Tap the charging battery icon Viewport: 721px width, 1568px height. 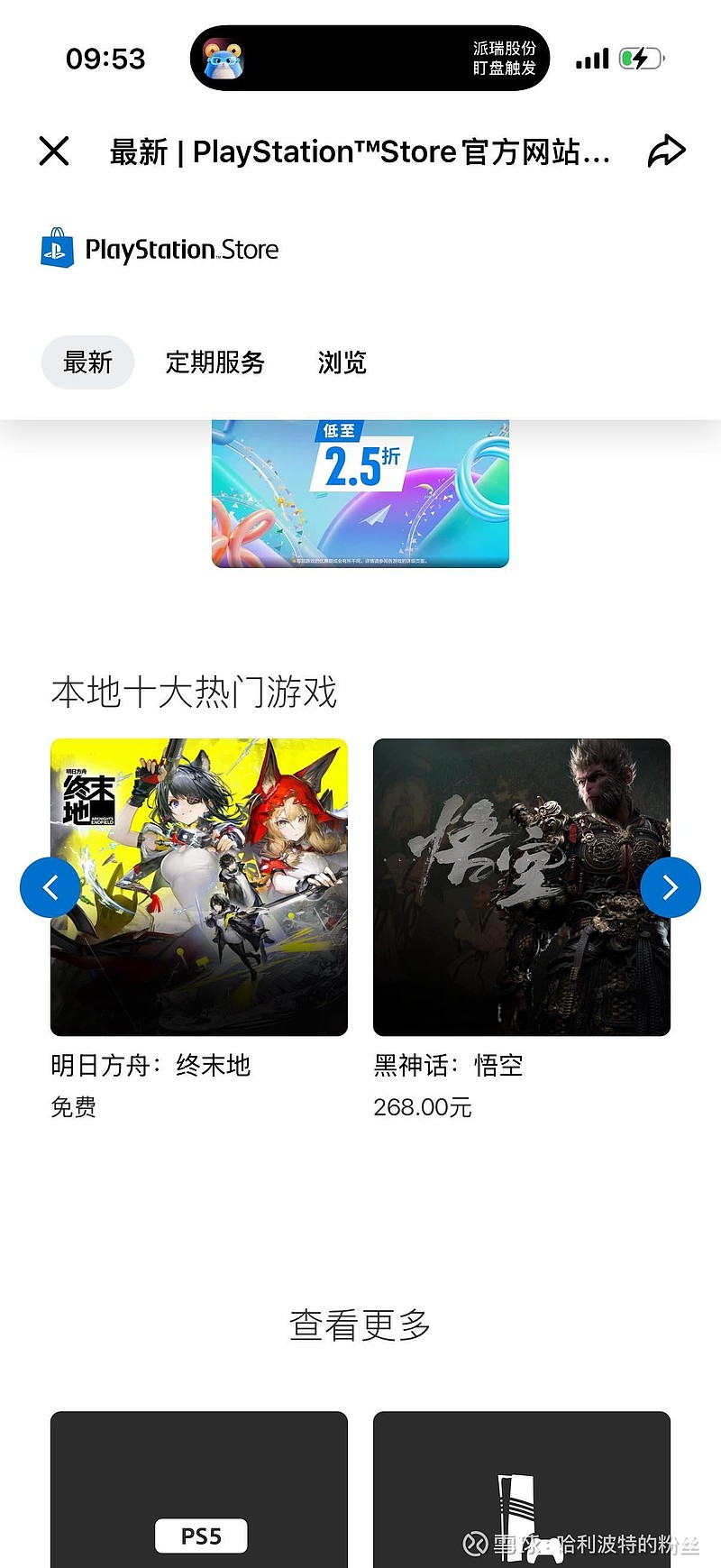pos(641,58)
